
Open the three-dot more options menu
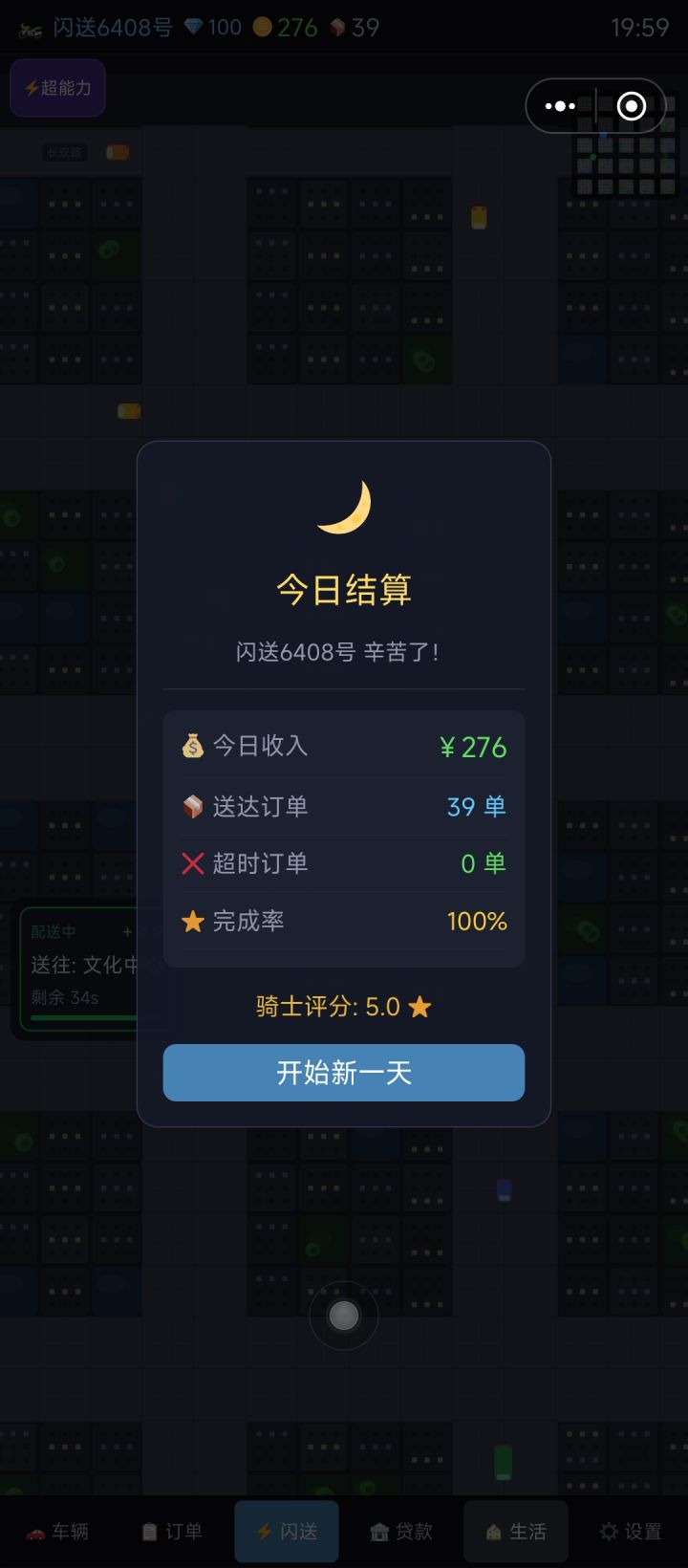point(560,106)
